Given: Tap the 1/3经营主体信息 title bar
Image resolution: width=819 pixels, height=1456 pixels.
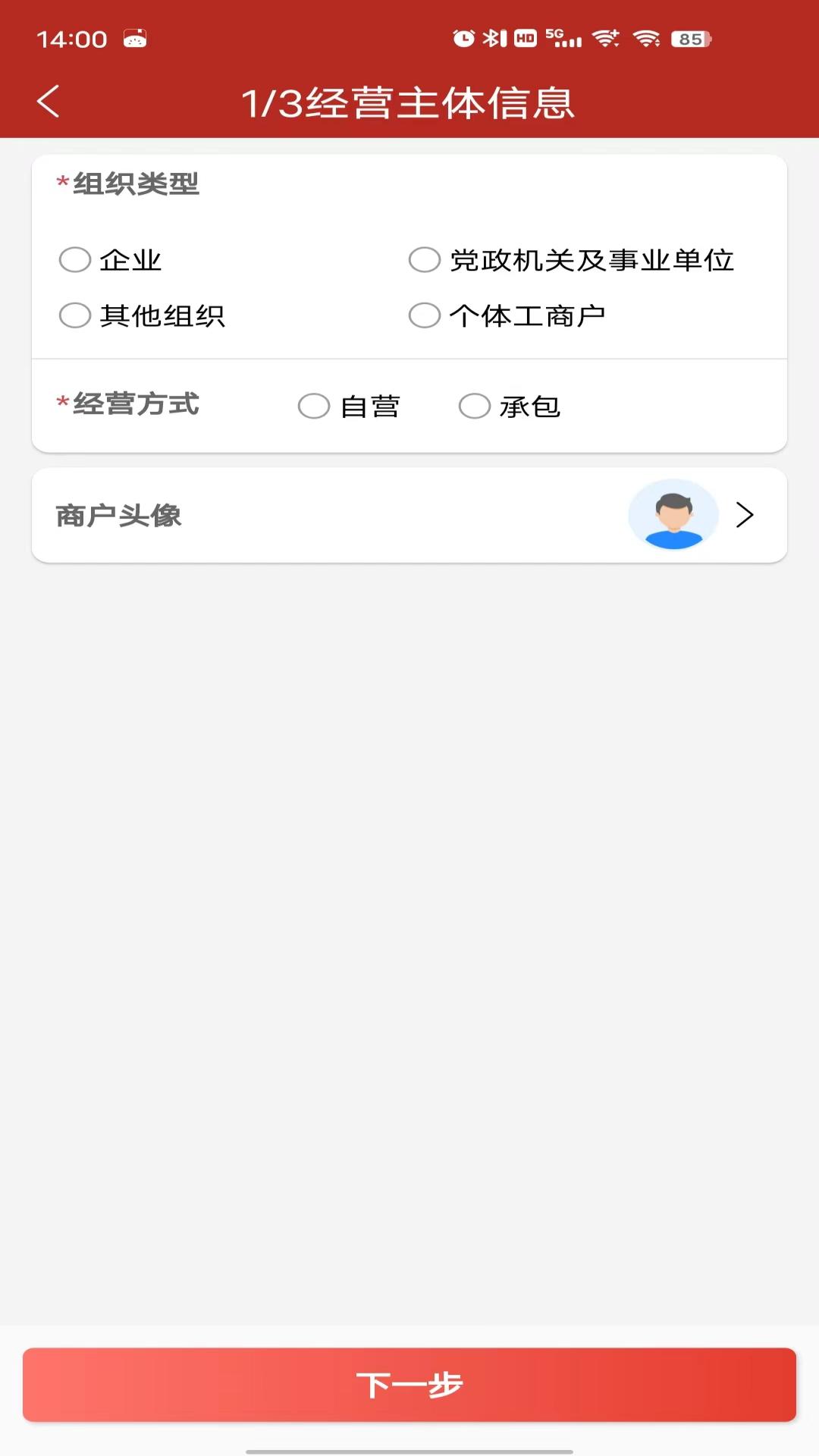Looking at the screenshot, I should [x=409, y=102].
